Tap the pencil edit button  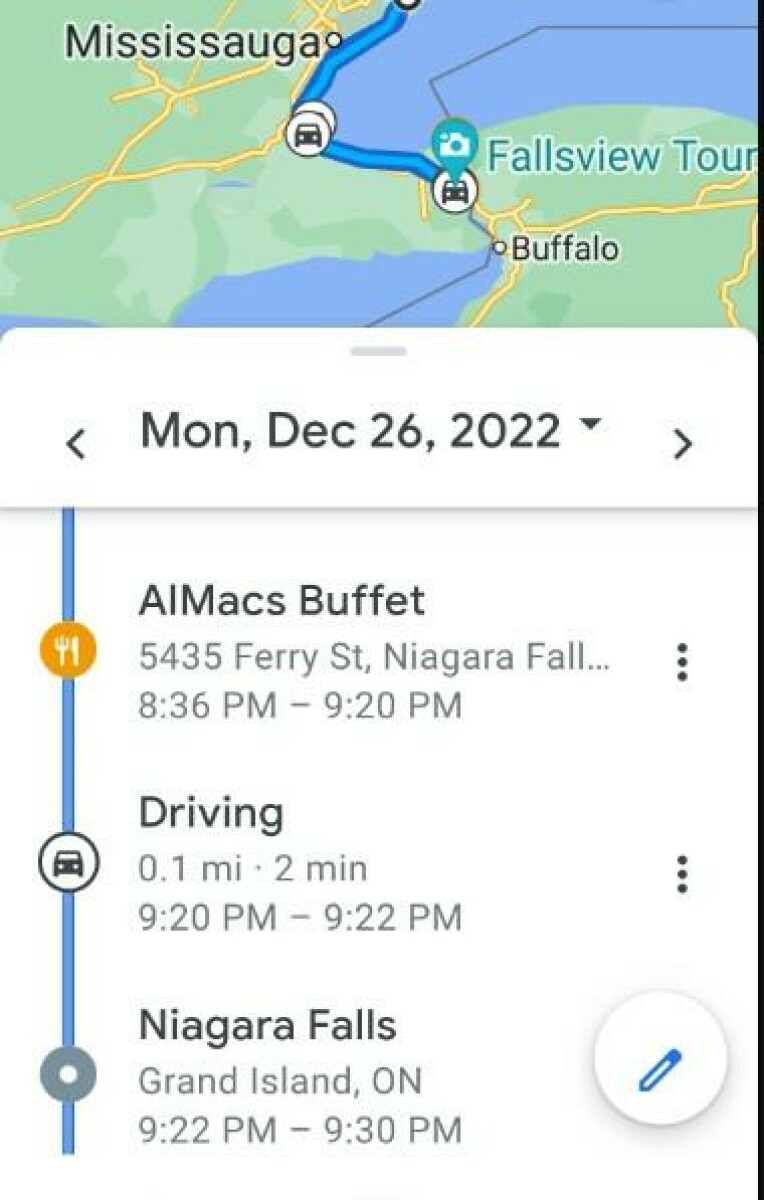[660, 1072]
